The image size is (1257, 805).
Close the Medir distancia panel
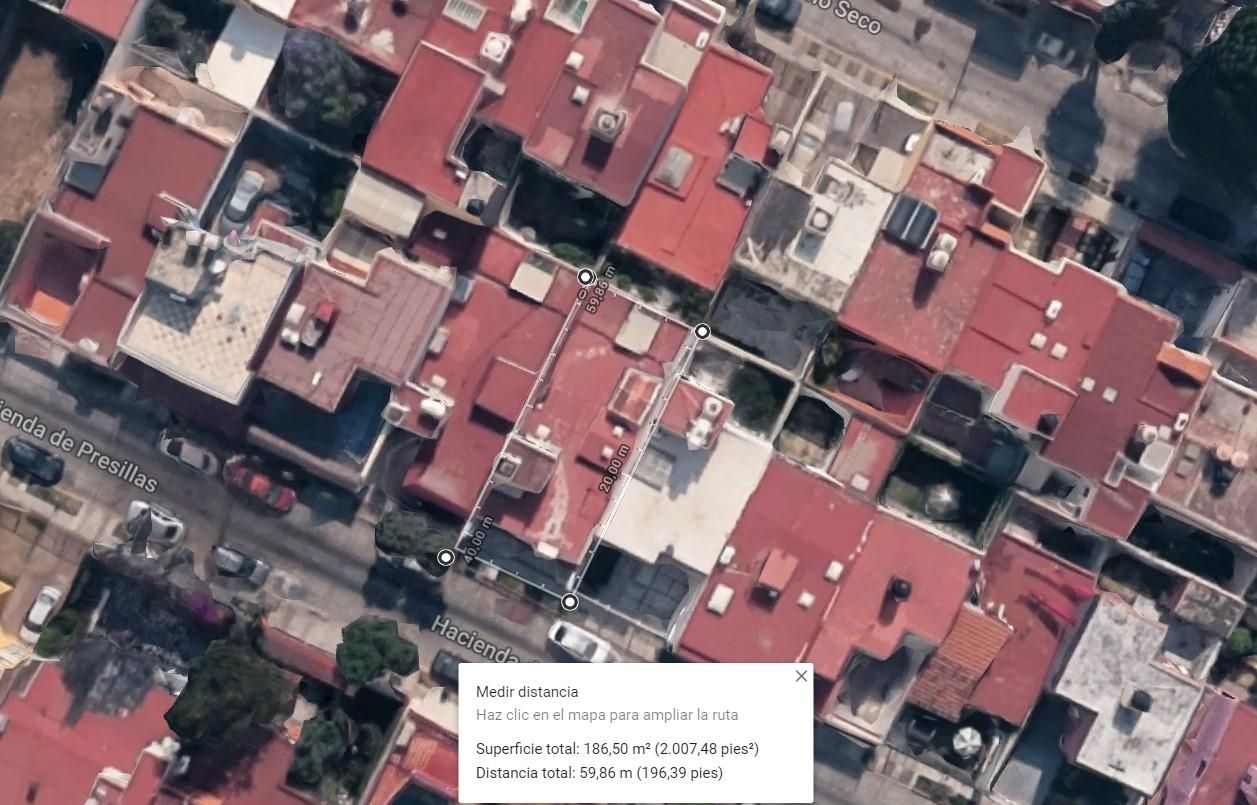pyautogui.click(x=801, y=676)
